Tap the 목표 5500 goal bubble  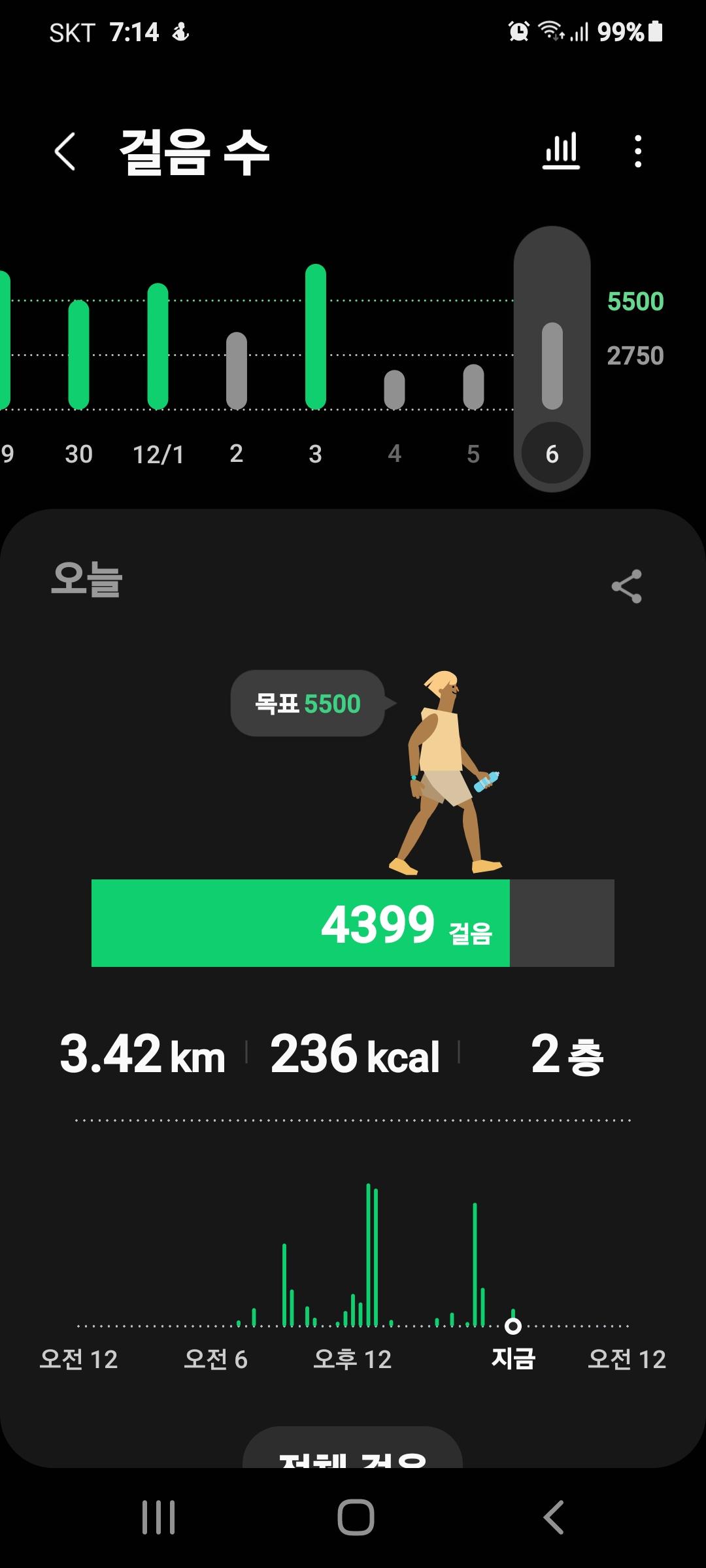tap(308, 704)
